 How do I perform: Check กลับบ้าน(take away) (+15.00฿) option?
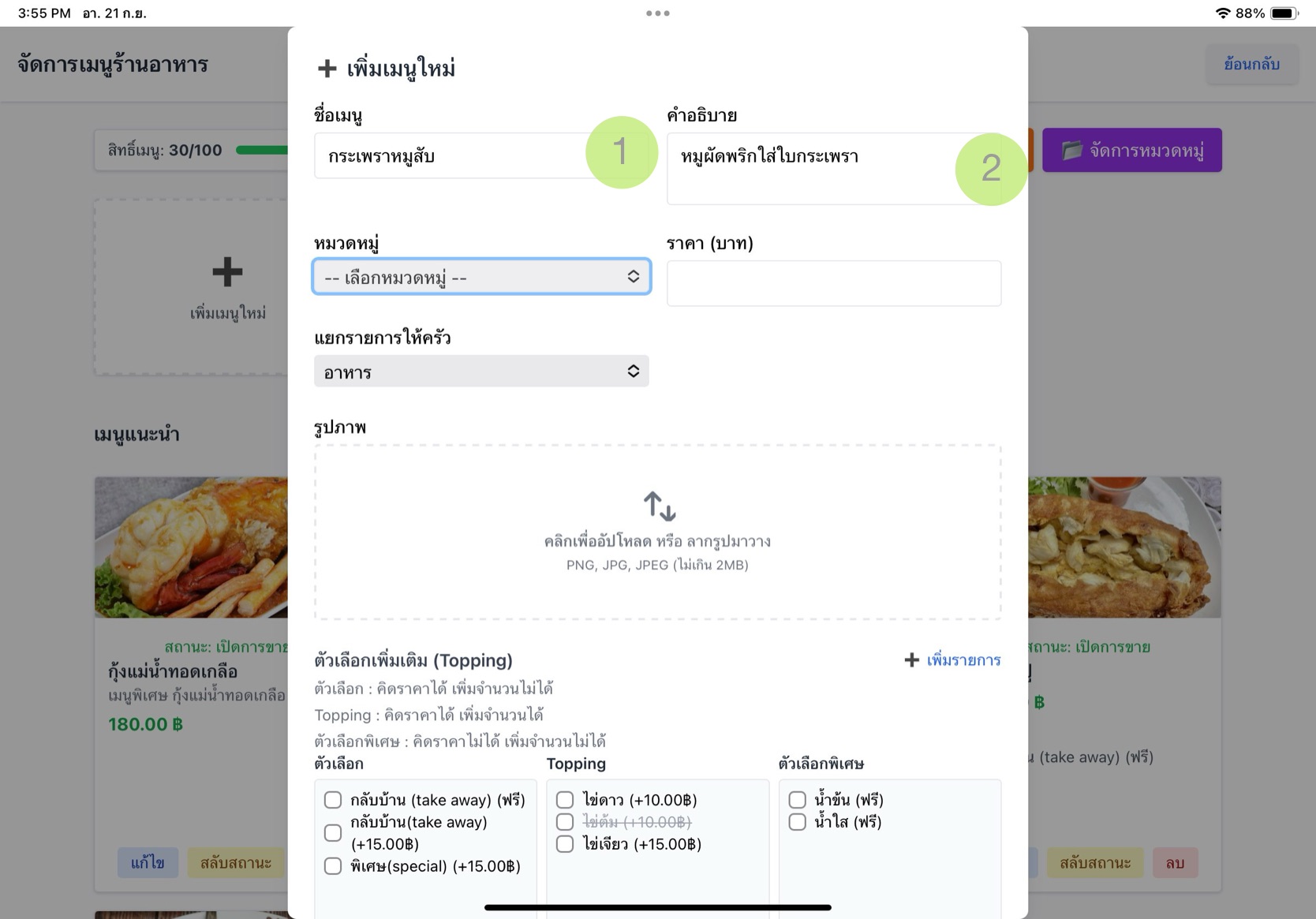(333, 833)
